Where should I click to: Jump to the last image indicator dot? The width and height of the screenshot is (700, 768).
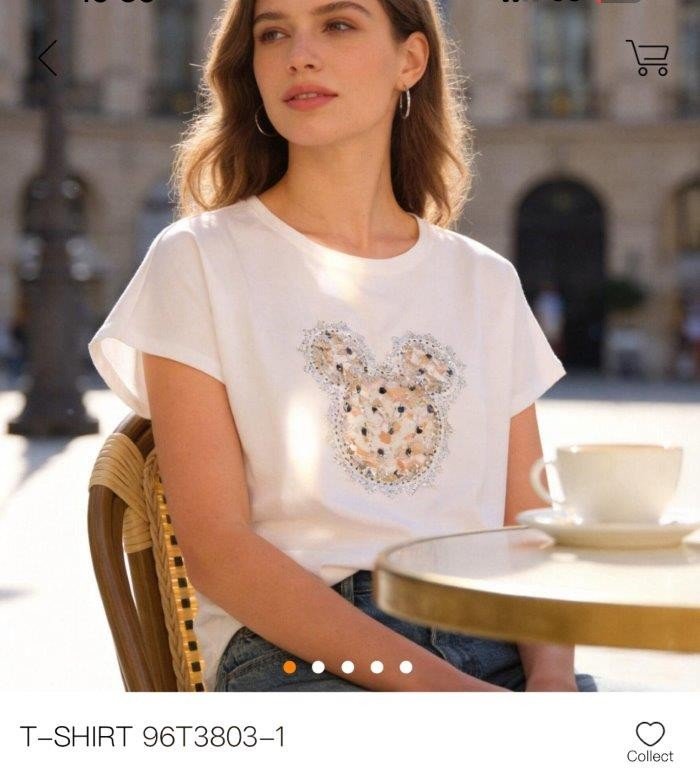pyautogui.click(x=406, y=667)
